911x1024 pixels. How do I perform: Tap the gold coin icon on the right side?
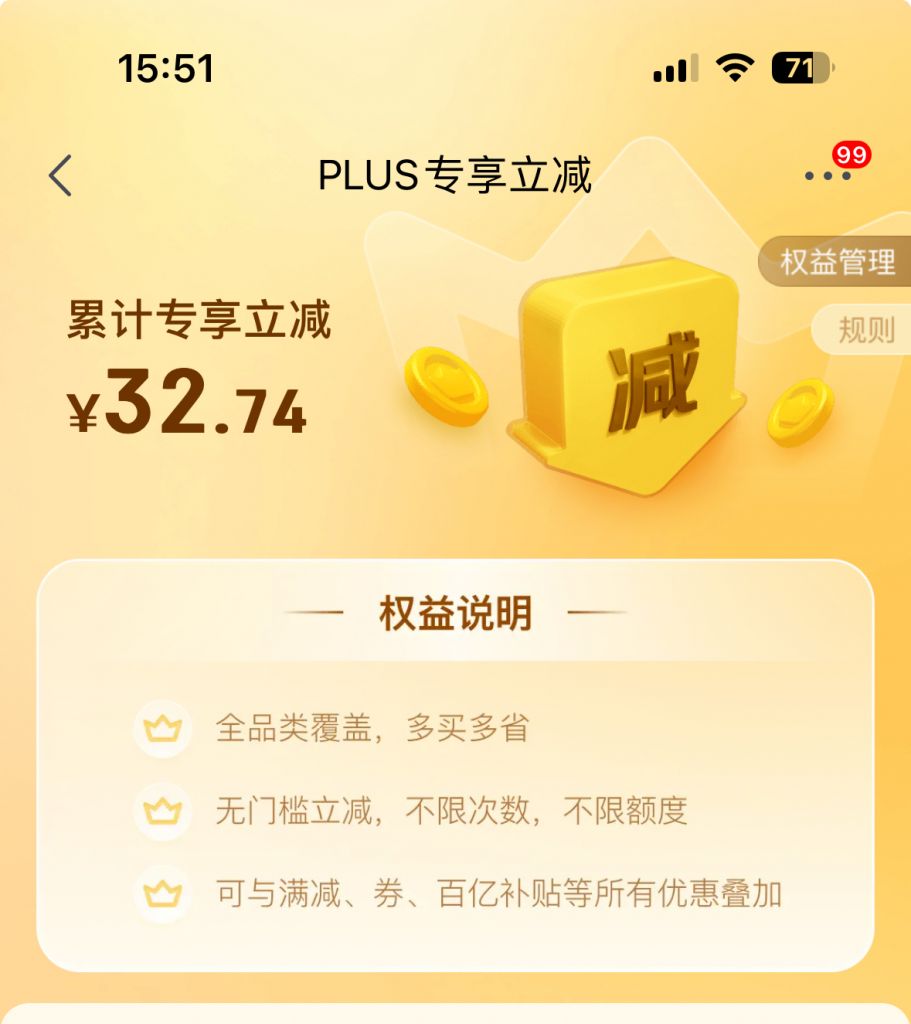pos(801,409)
